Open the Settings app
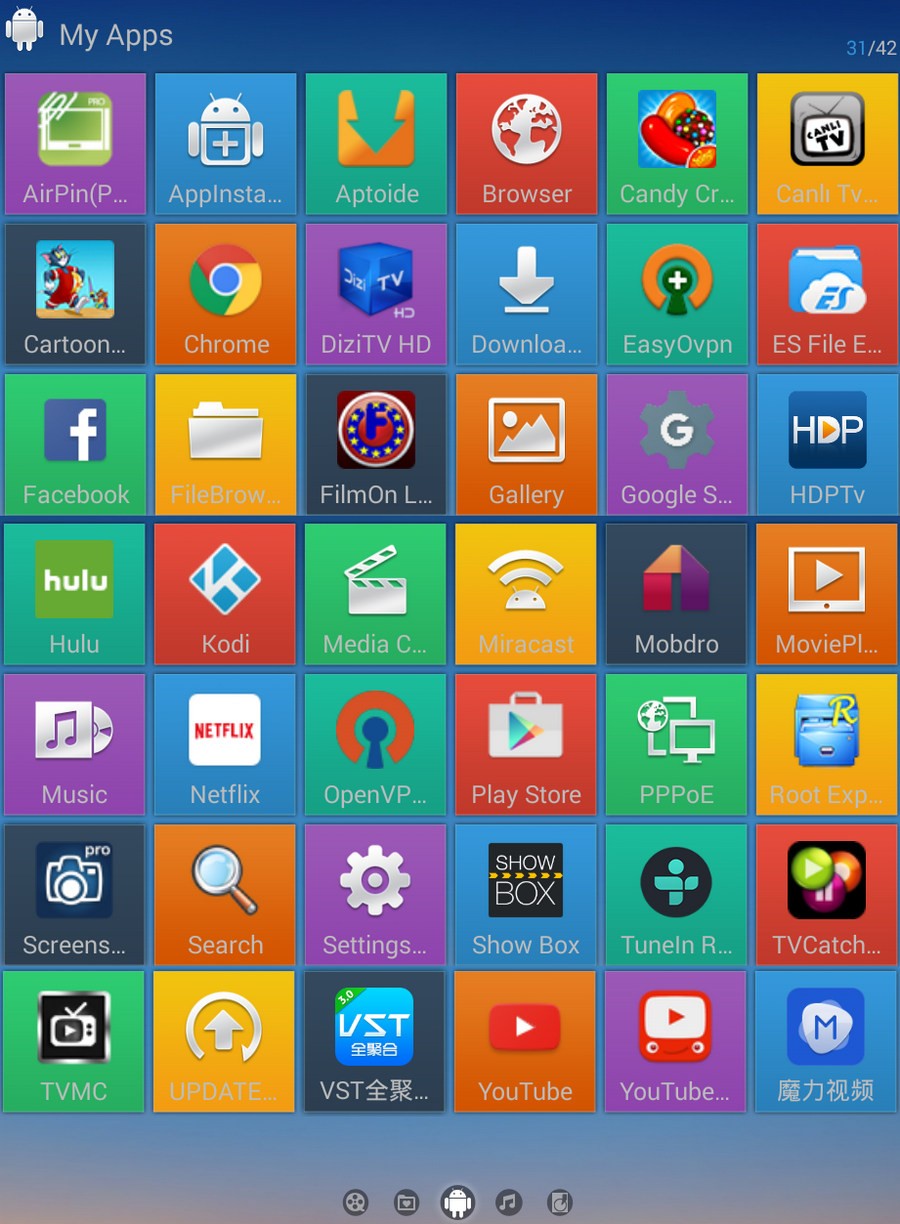900x1224 pixels. (376, 894)
